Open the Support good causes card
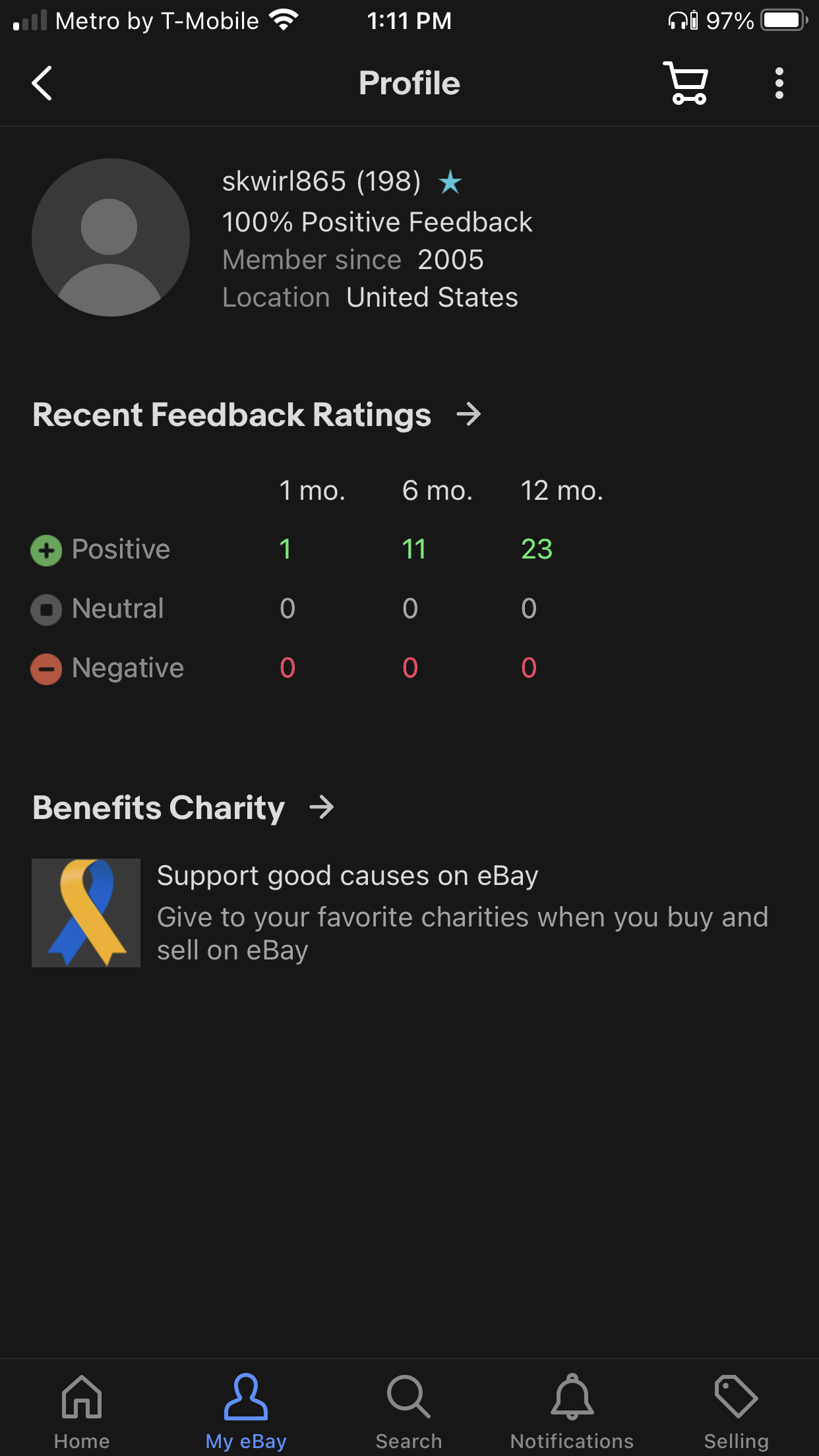819x1456 pixels. (409, 913)
